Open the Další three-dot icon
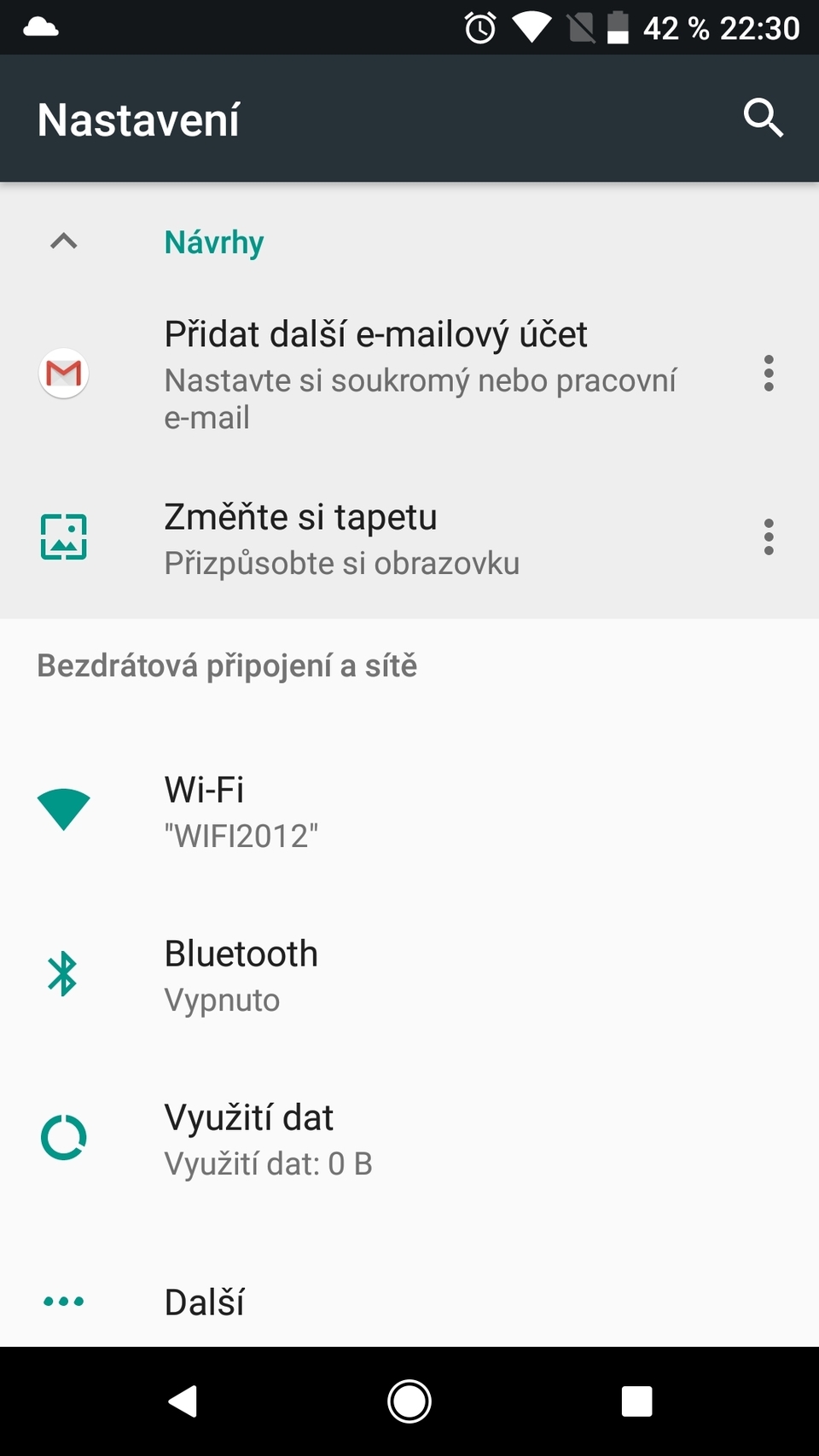This screenshot has width=819, height=1456. pyautogui.click(x=63, y=1301)
